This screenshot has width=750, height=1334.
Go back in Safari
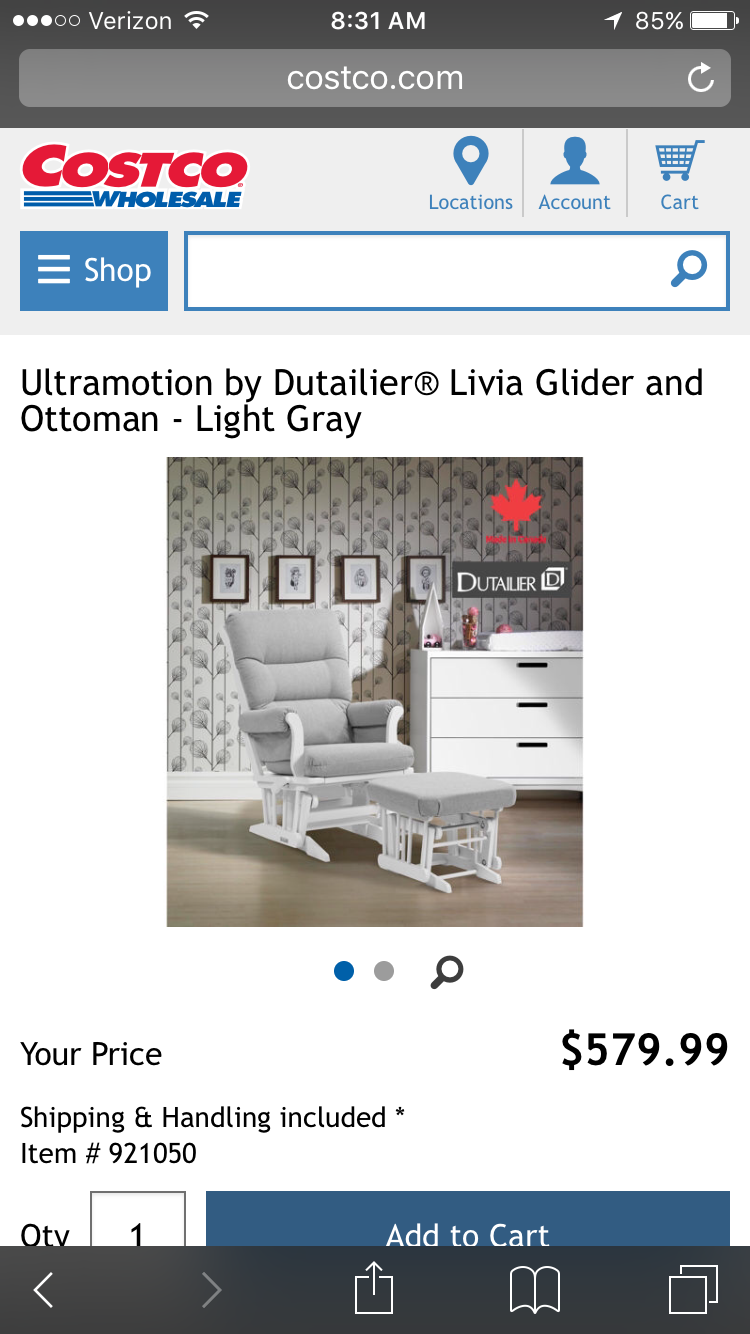pos(44,1290)
